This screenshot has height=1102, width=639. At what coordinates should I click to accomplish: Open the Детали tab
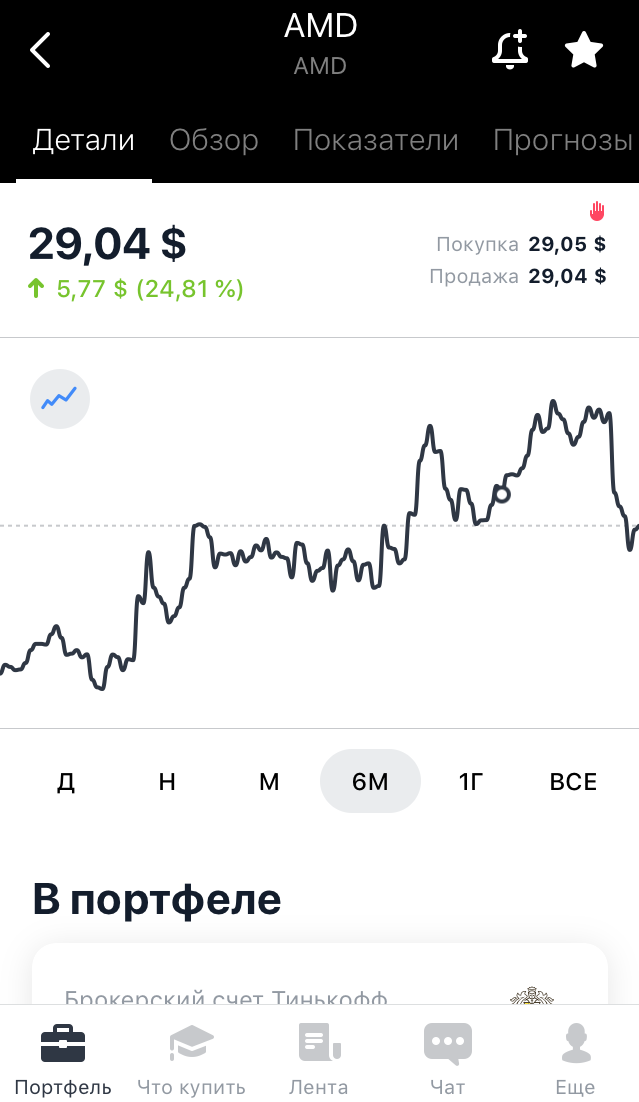point(84,141)
